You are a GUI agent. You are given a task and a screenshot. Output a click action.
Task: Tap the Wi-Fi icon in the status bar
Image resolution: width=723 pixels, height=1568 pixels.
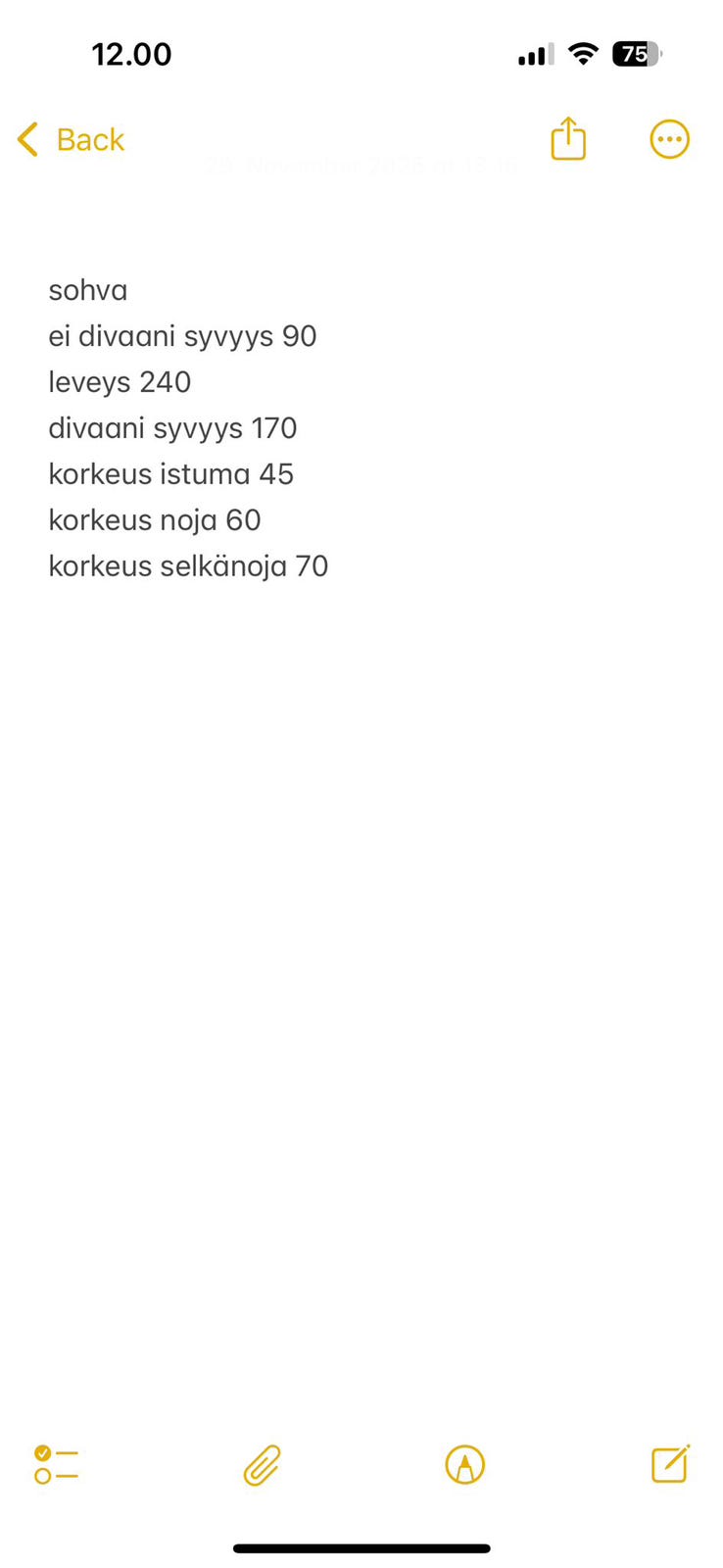[583, 55]
